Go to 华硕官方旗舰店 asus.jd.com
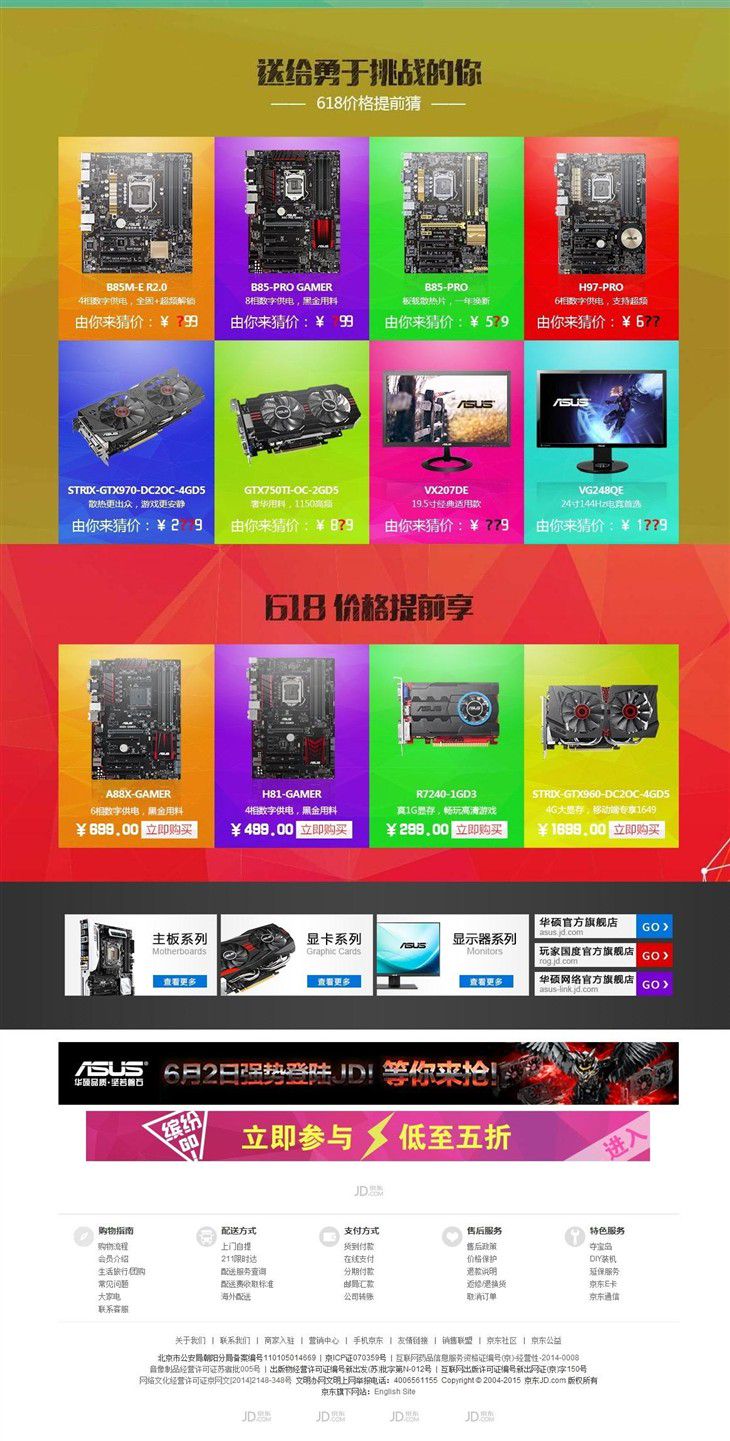The width and height of the screenshot is (730, 1441). (655, 927)
